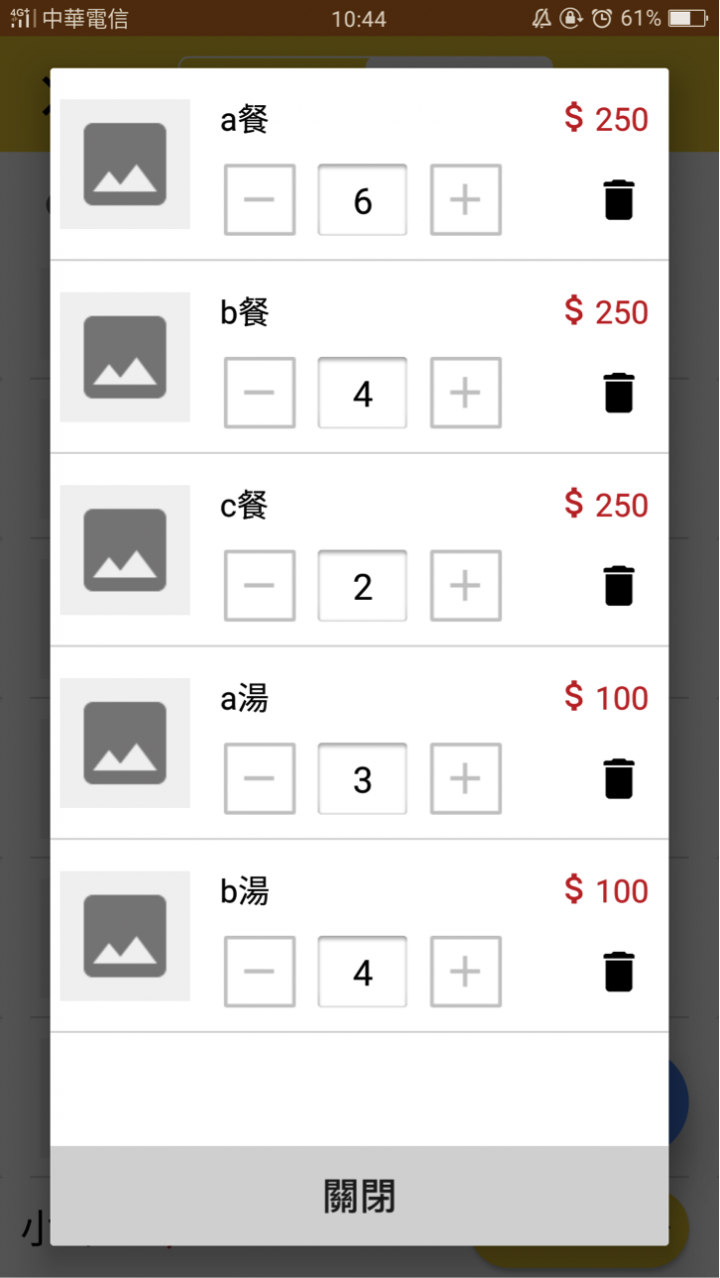
Task: Decrease quantity of b餐
Action: click(259, 393)
